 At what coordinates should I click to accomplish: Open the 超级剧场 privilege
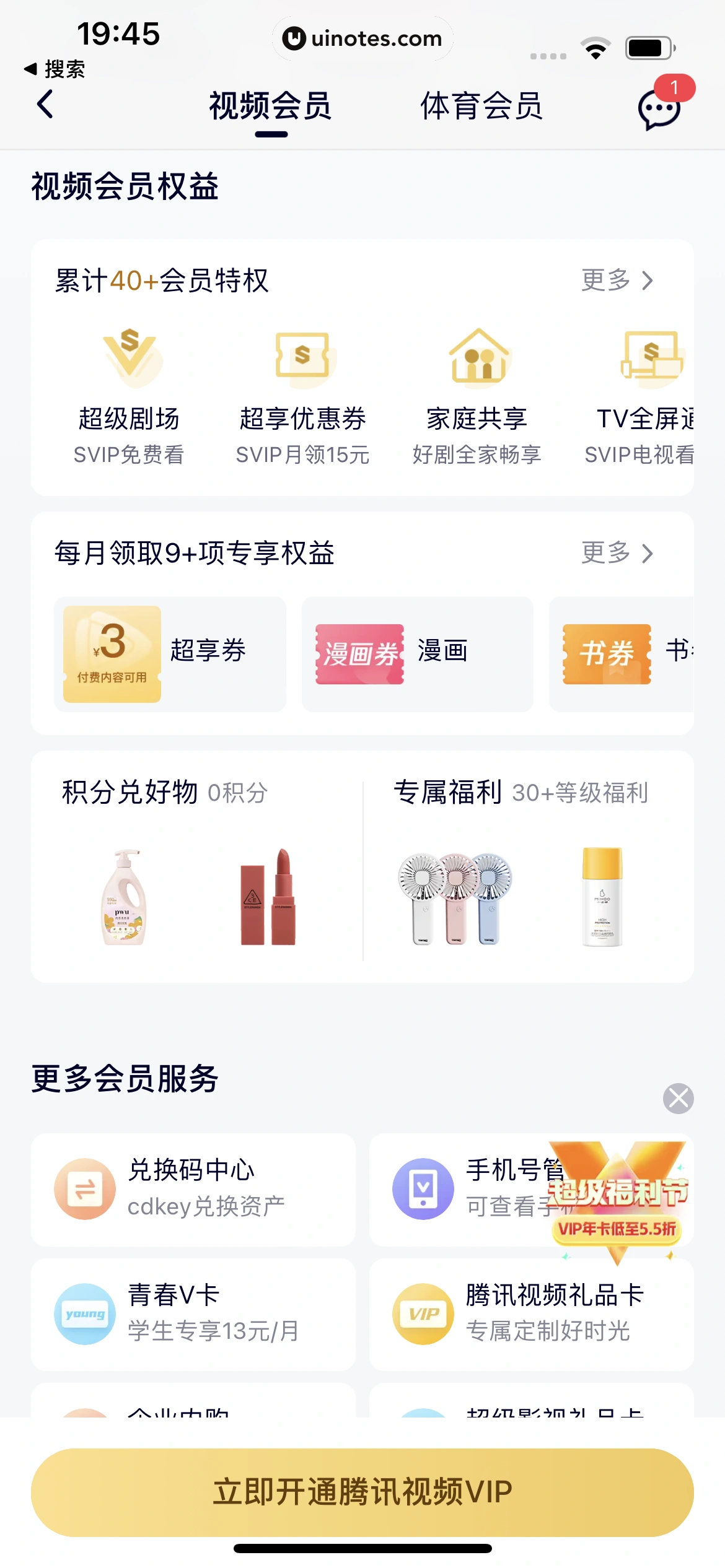129,396
